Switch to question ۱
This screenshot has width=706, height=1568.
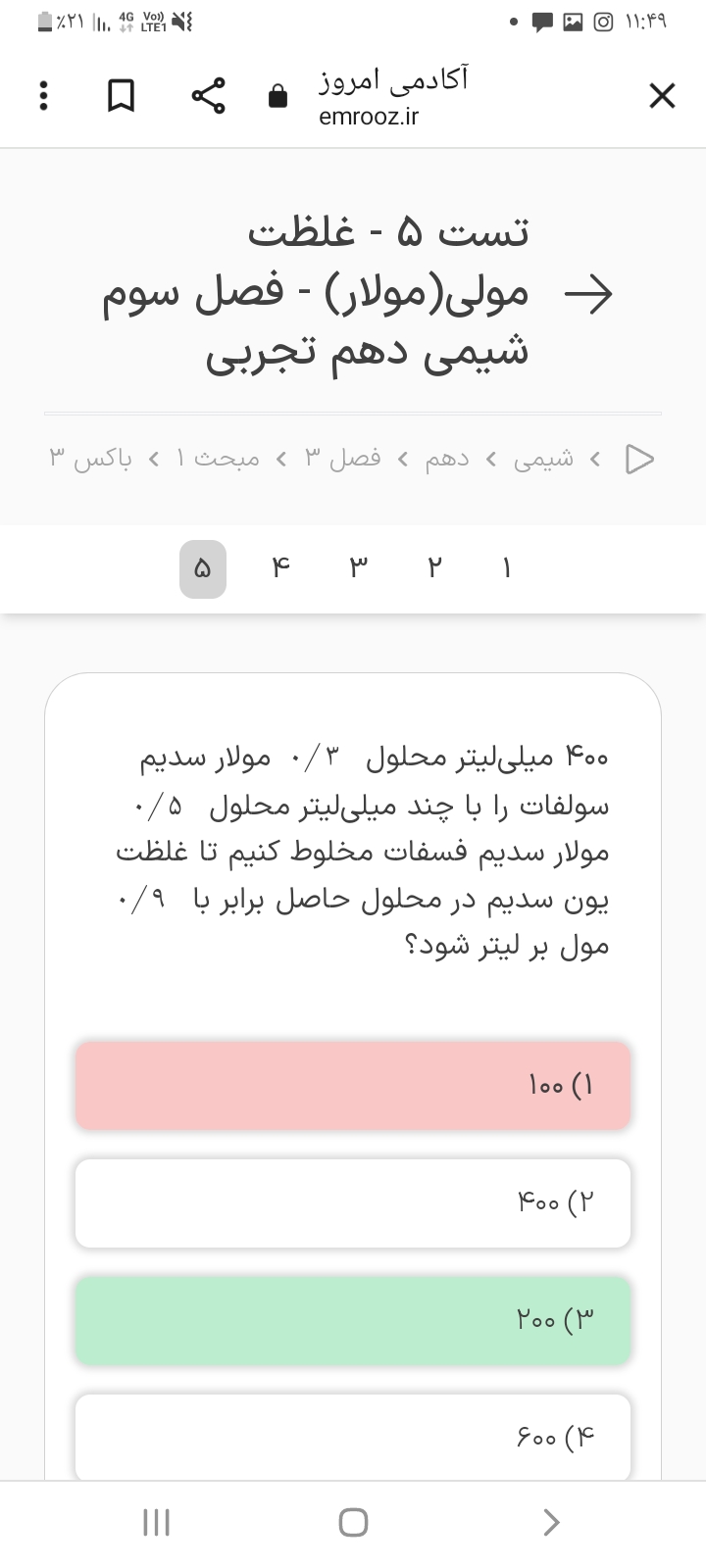tap(506, 568)
